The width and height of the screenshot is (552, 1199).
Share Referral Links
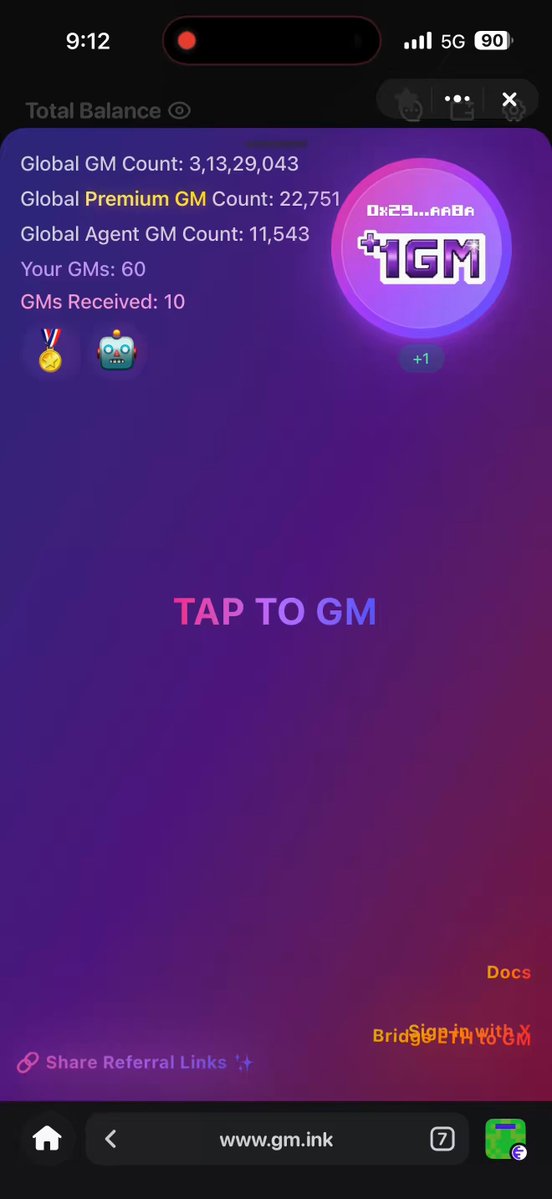[135, 1062]
